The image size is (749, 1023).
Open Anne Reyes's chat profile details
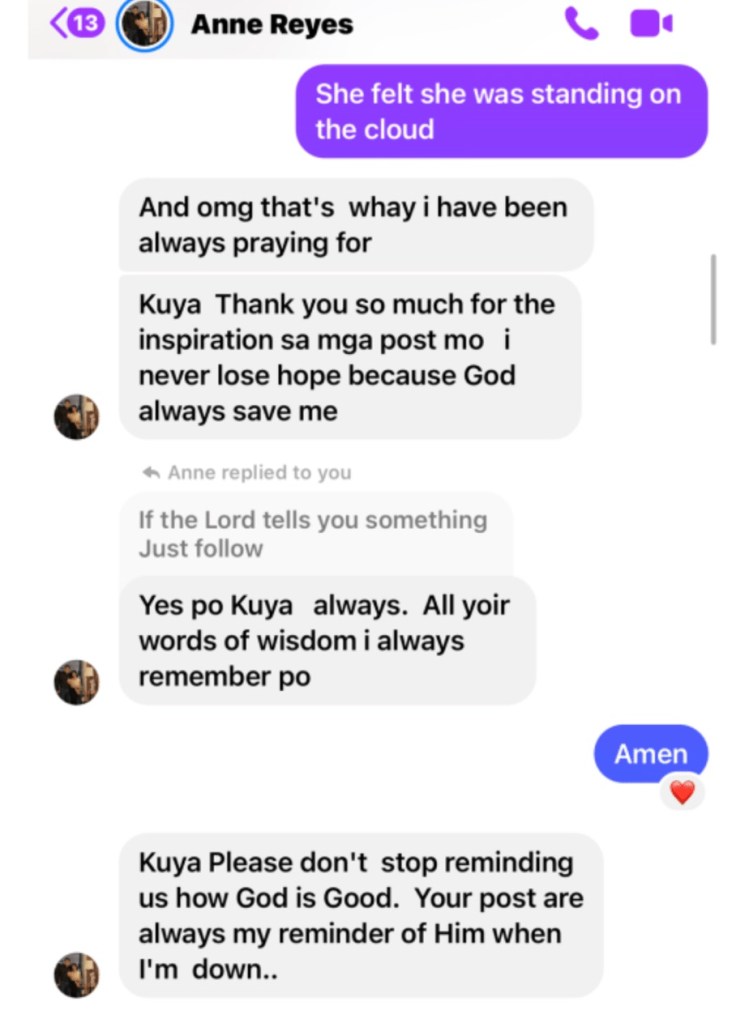point(271,25)
